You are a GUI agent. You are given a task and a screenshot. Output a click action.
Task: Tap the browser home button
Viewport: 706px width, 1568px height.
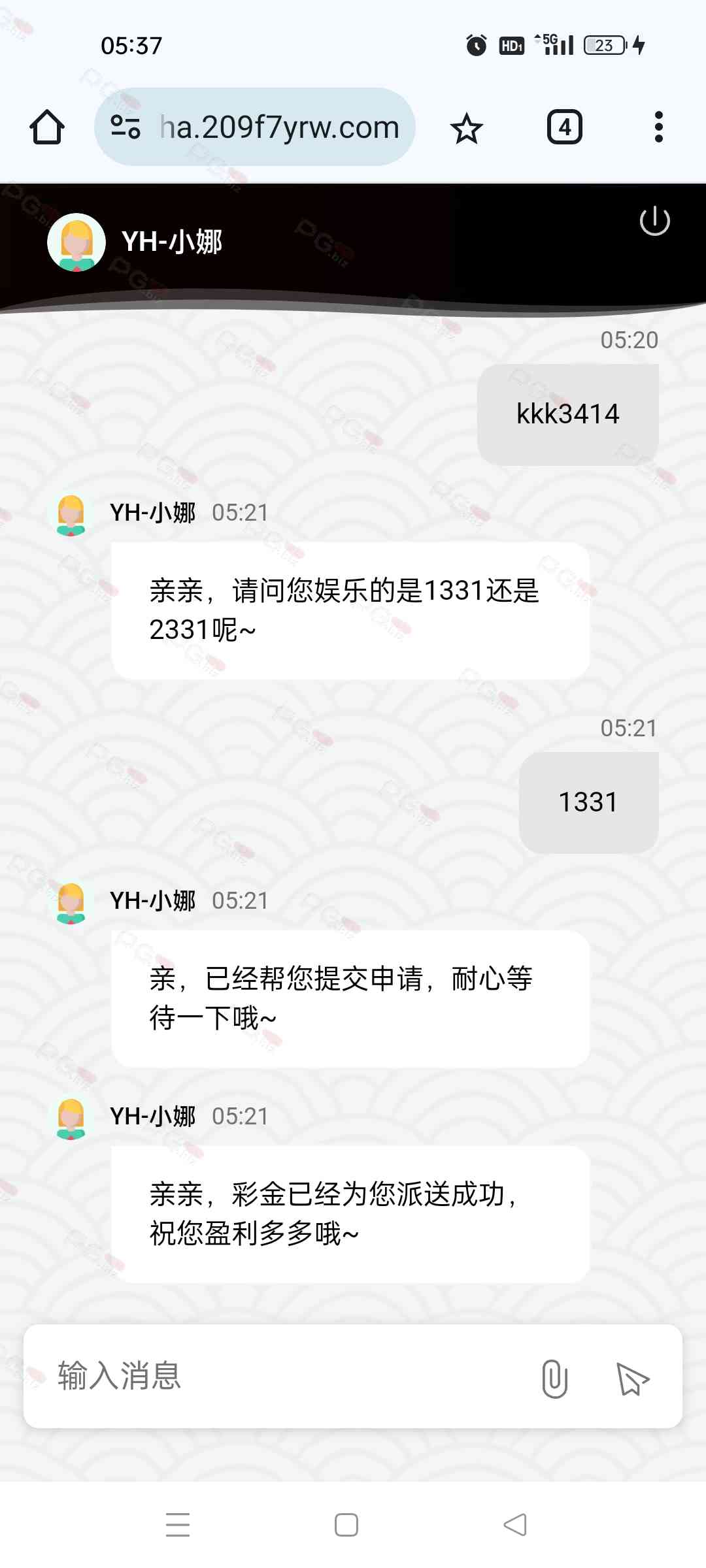click(47, 127)
